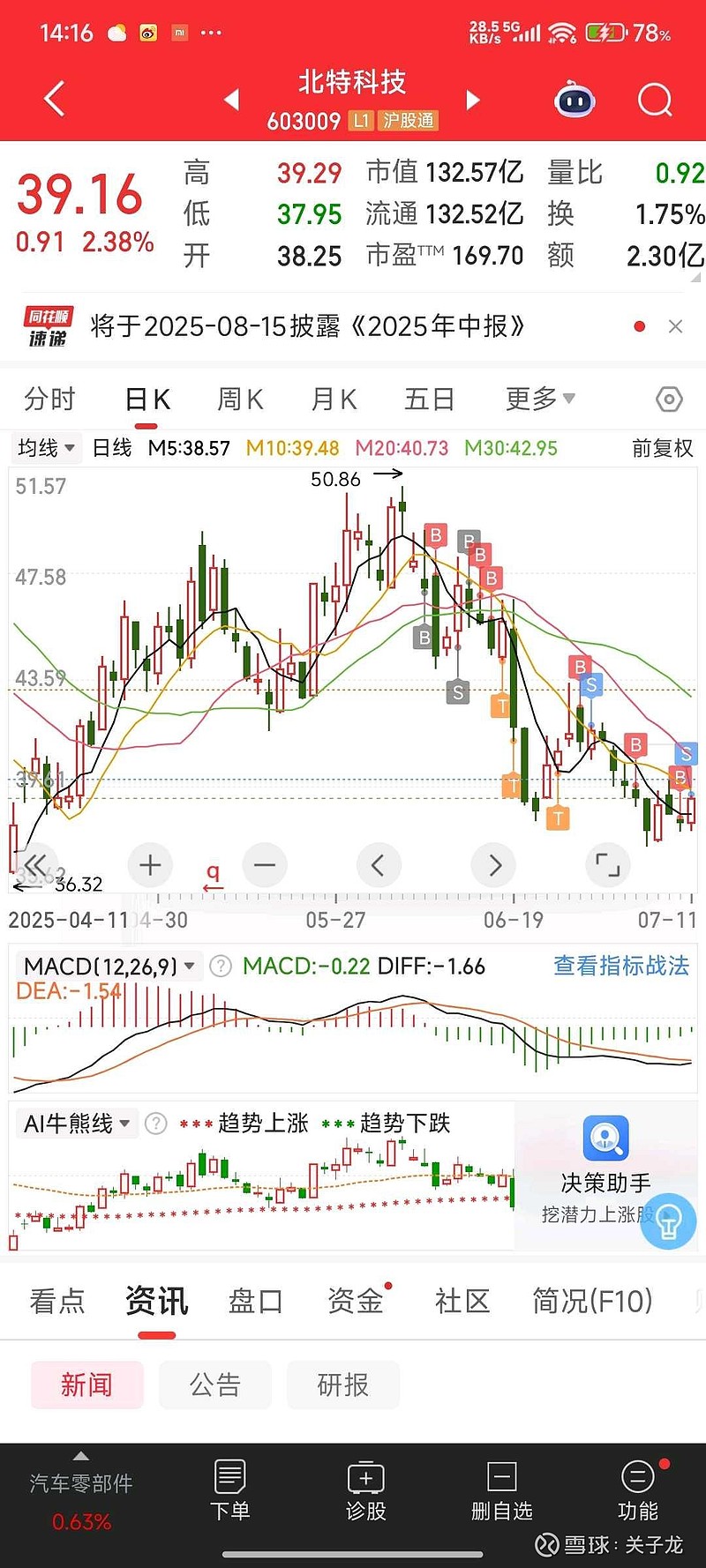Open the MACD(12,26,9) indicator dropdown

(x=104, y=966)
